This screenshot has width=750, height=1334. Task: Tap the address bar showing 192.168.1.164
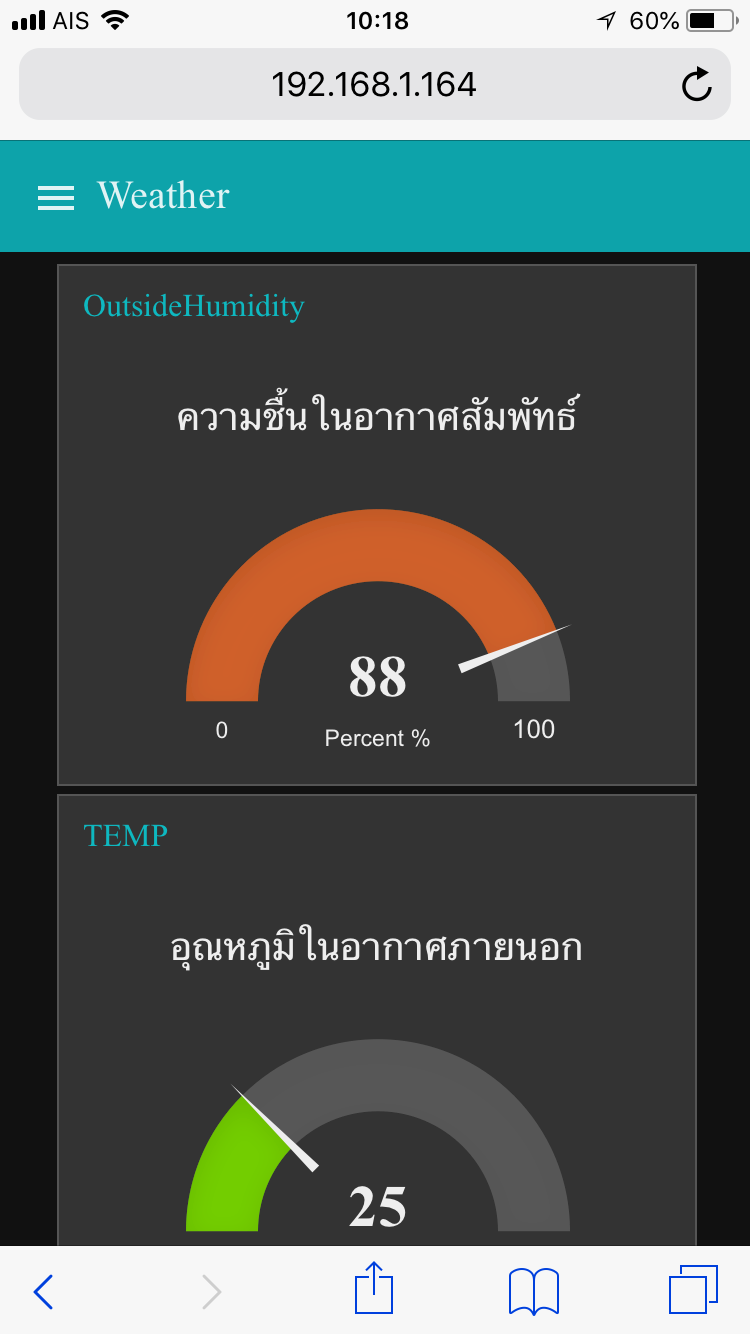pos(374,84)
